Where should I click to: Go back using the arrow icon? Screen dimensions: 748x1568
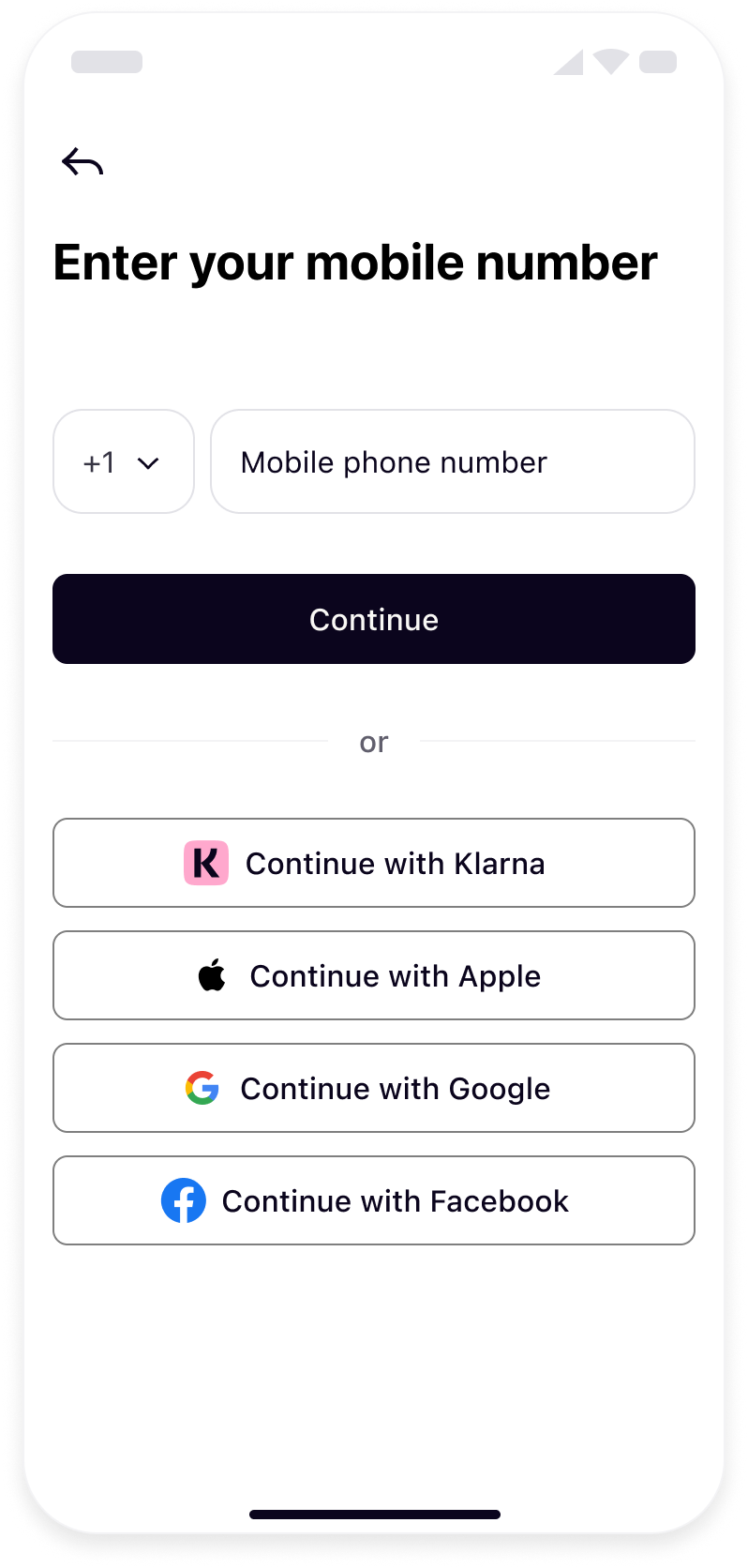click(82, 162)
